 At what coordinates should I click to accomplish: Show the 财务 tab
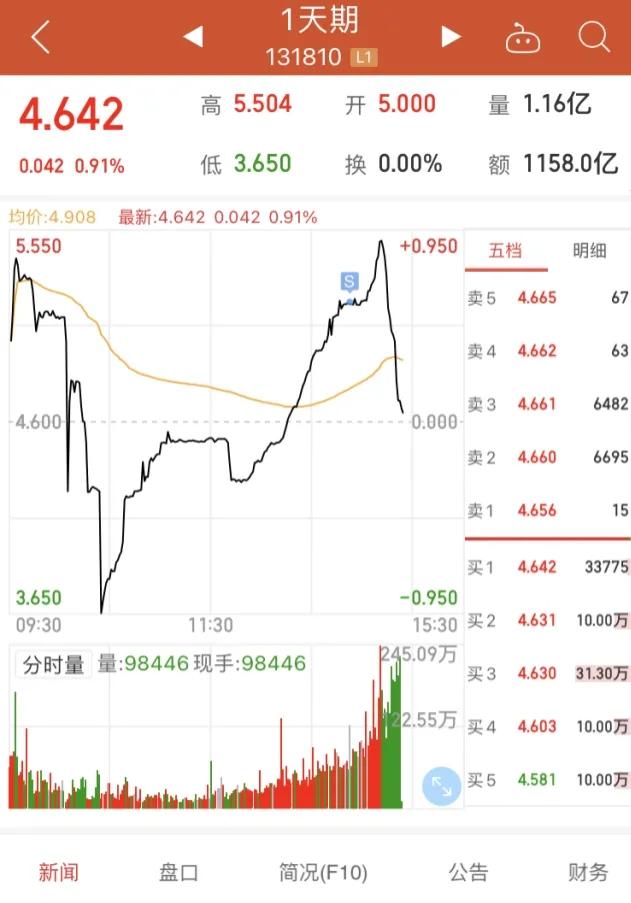588,872
